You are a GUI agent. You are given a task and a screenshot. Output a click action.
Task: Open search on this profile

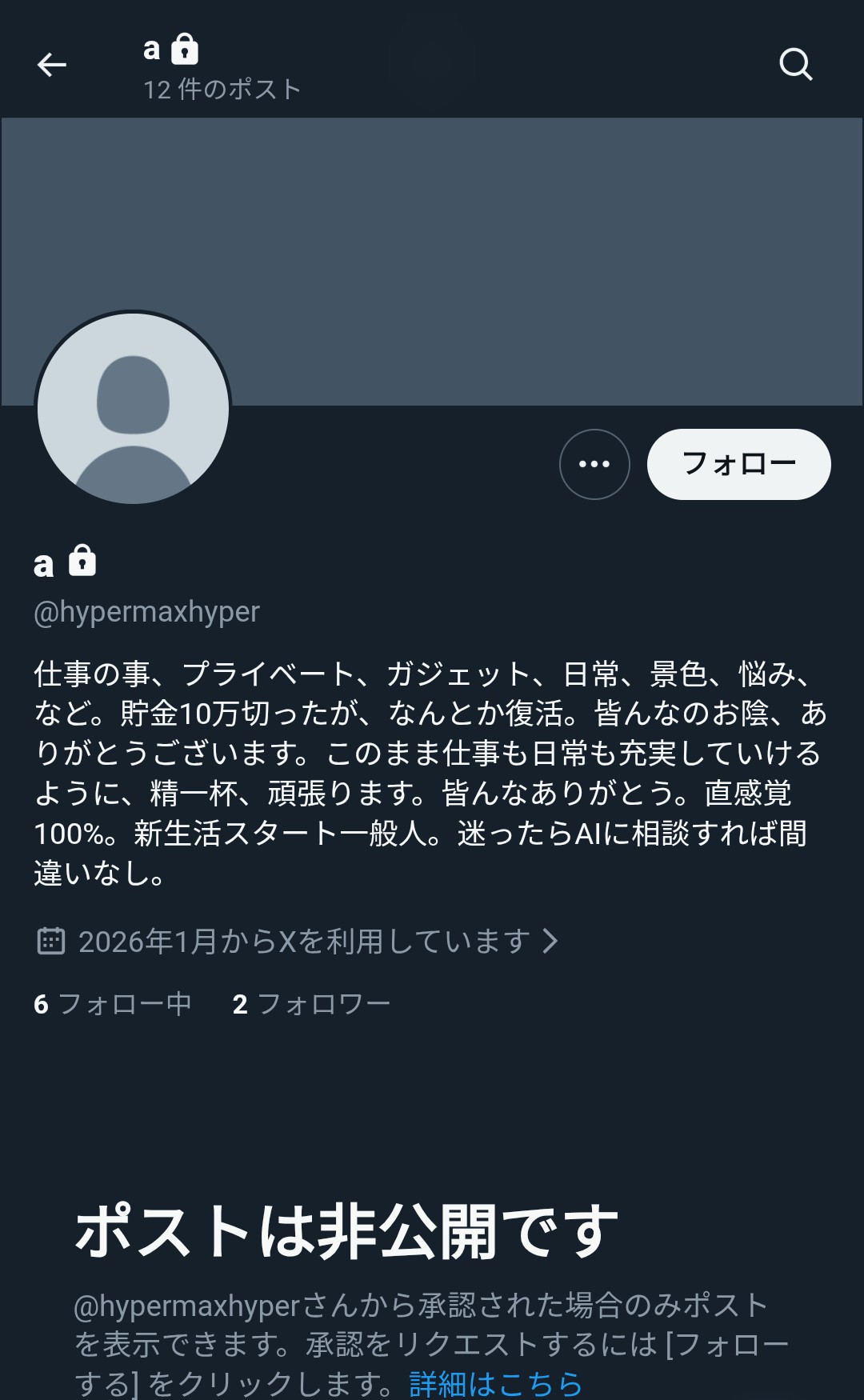click(x=795, y=65)
